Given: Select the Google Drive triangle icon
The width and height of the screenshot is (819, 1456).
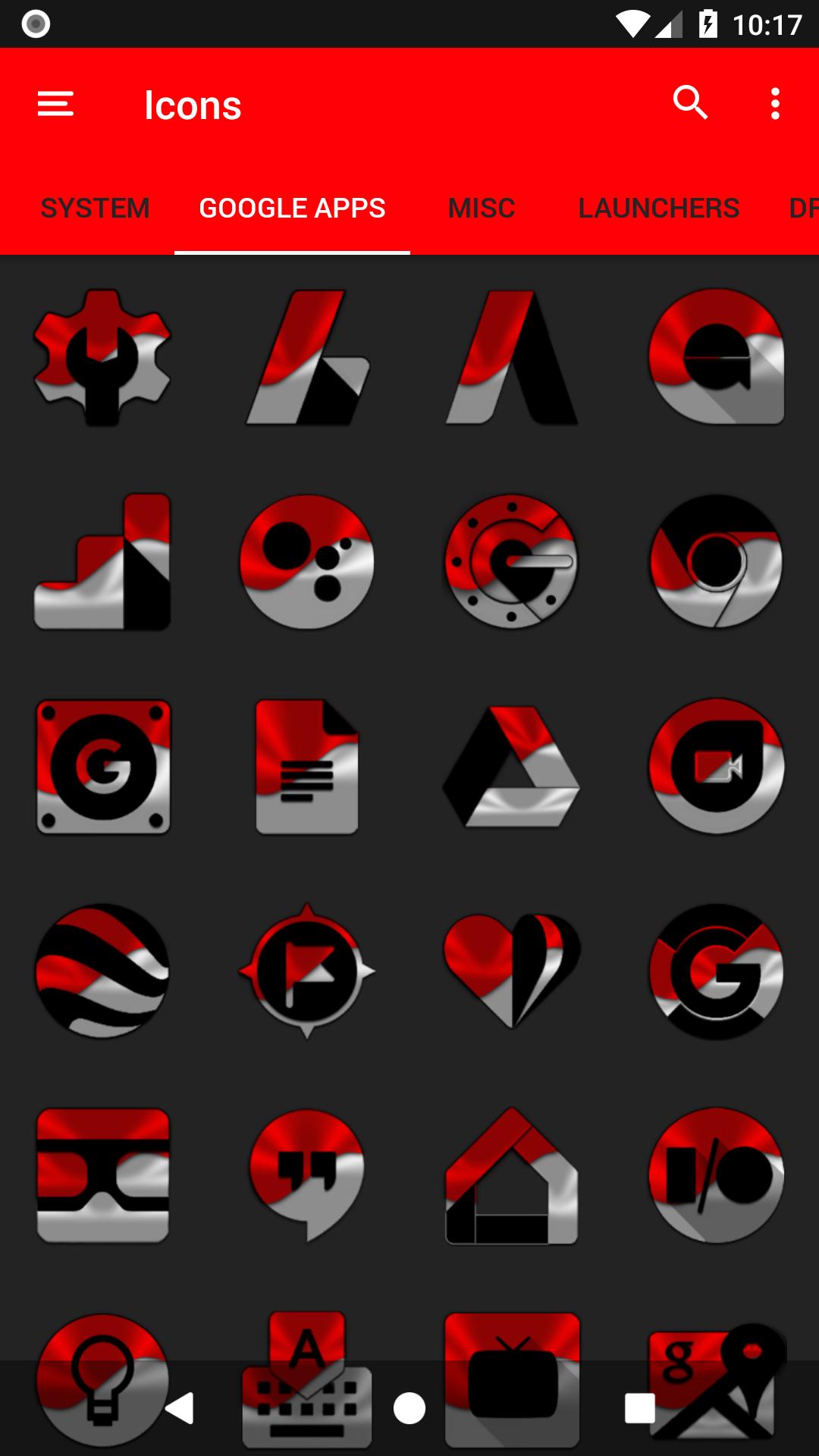Looking at the screenshot, I should [x=512, y=766].
